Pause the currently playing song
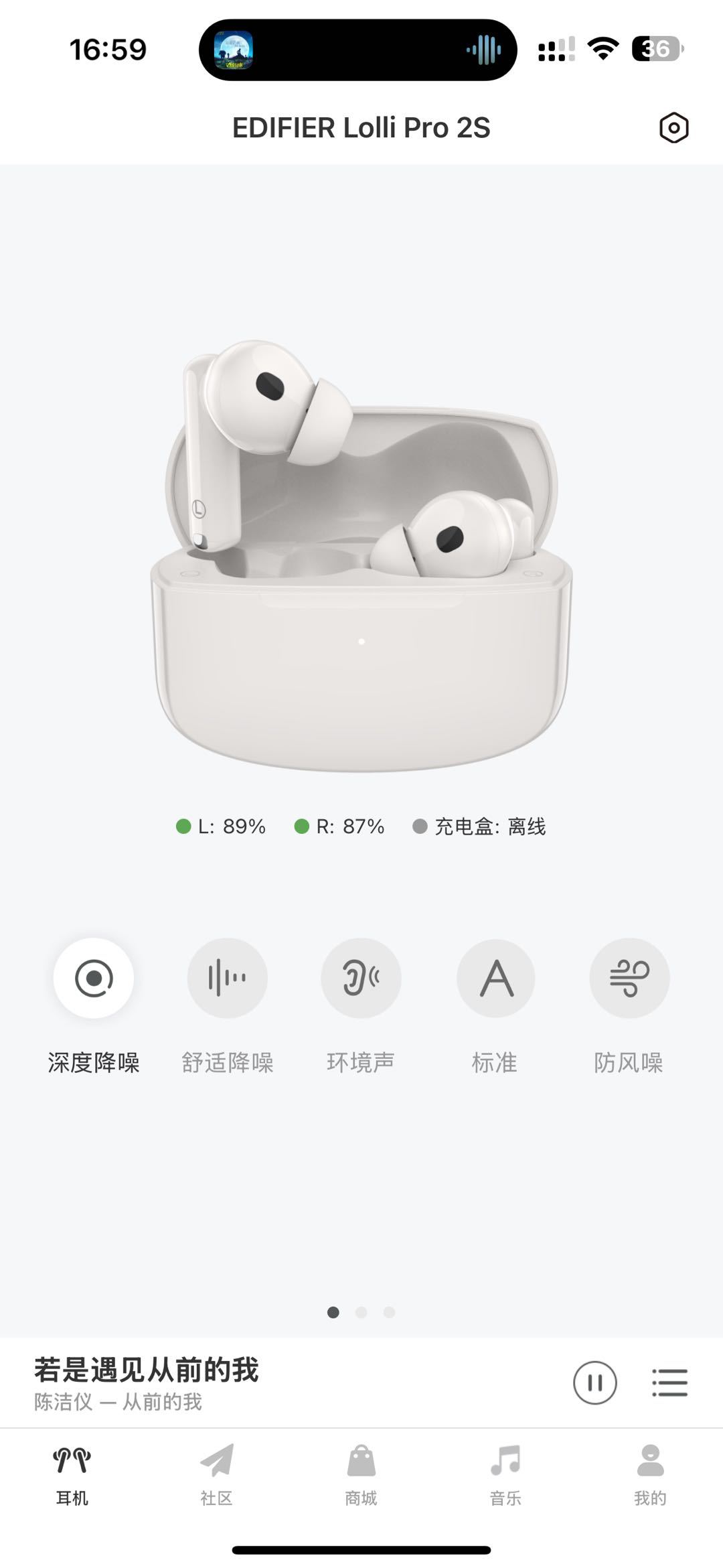723x1568 pixels. pyautogui.click(x=594, y=1382)
